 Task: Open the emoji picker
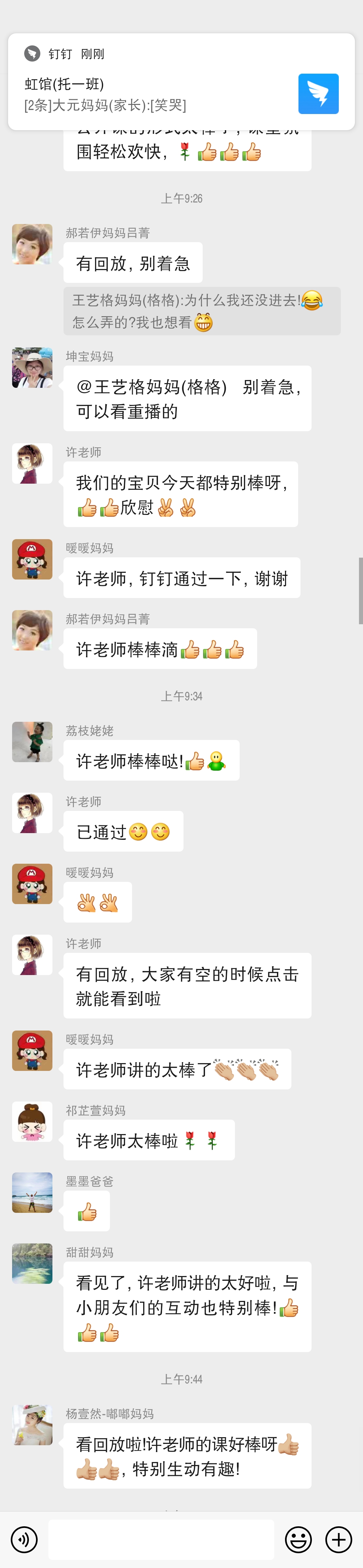click(298, 1539)
